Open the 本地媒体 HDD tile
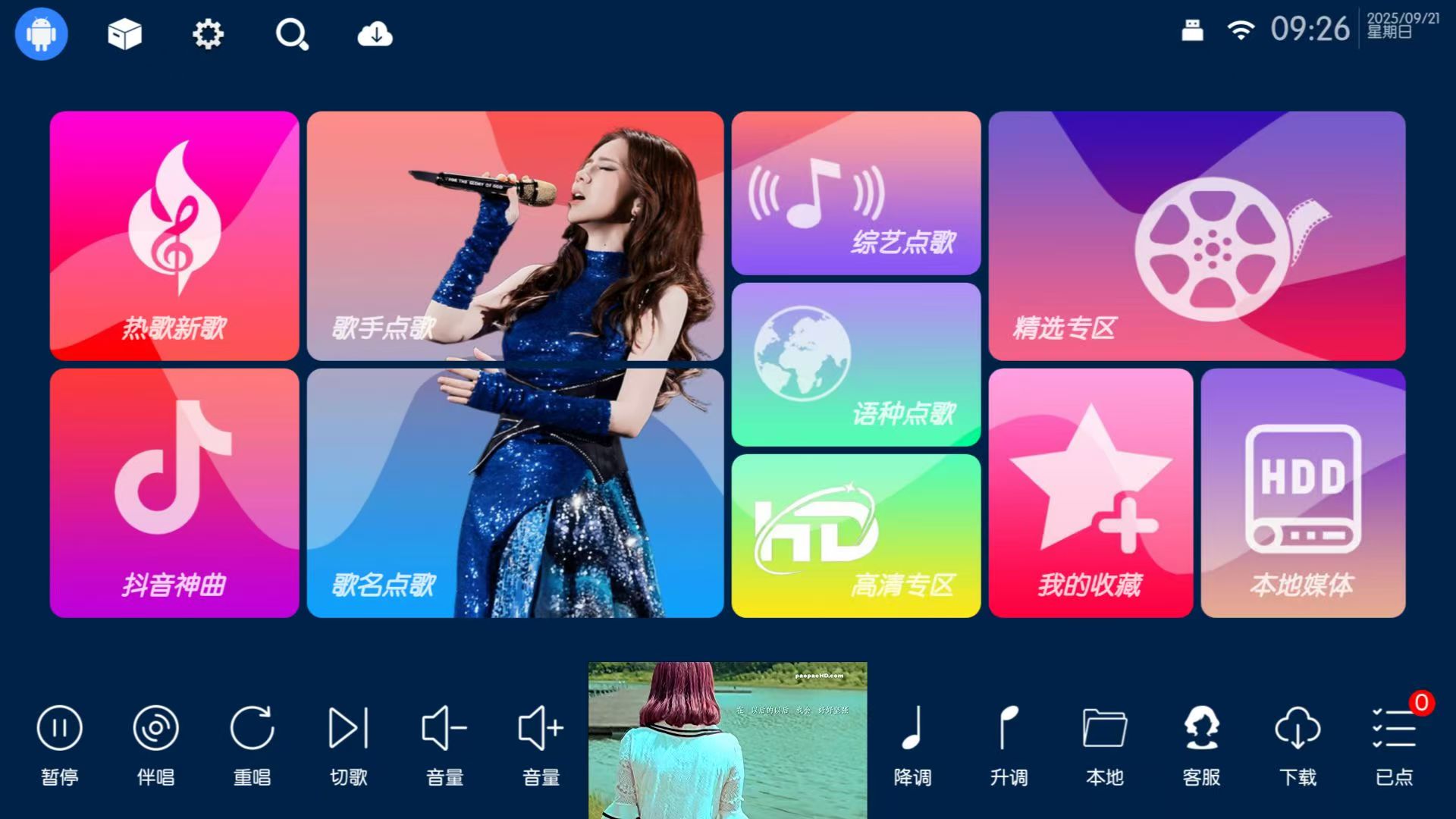 point(1303,493)
